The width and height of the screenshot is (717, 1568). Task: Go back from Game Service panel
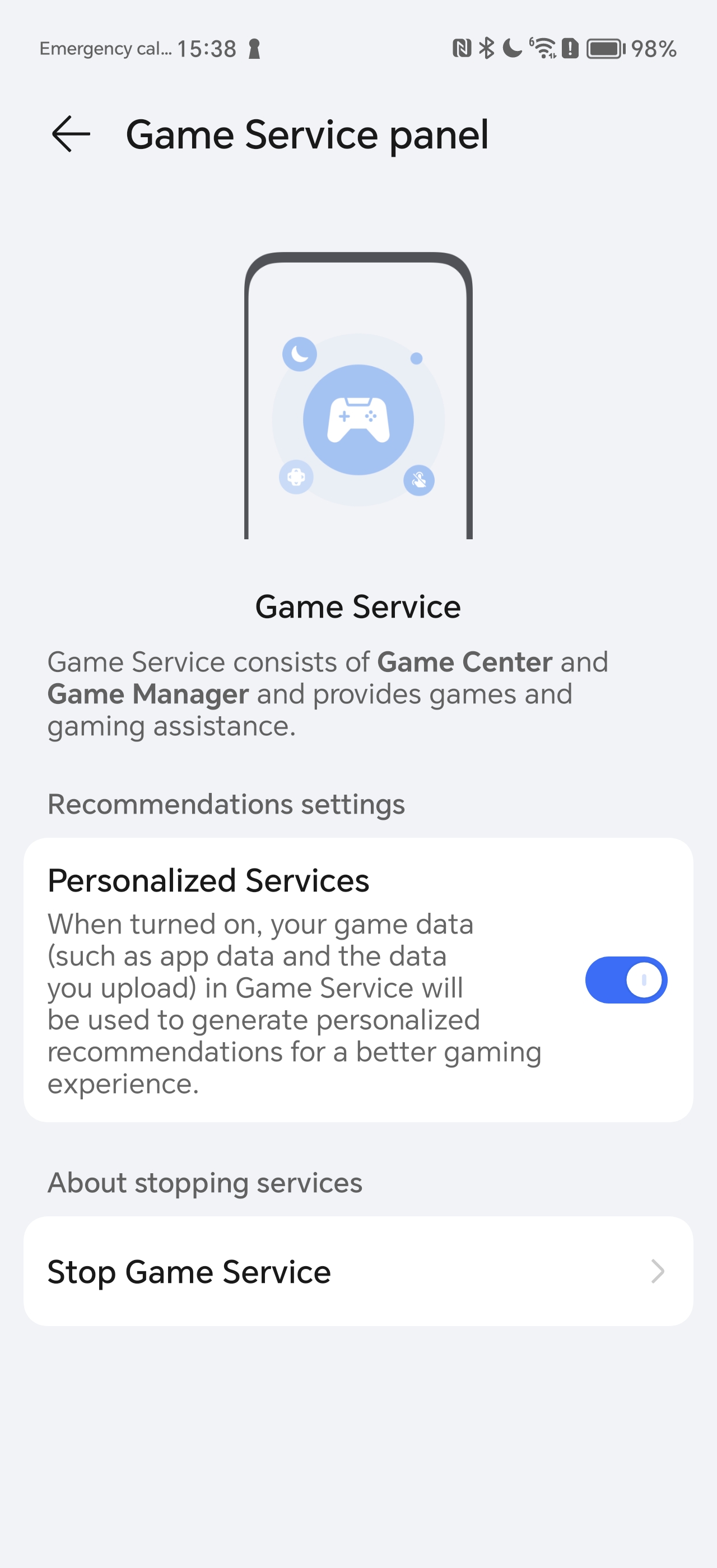pyautogui.click(x=71, y=134)
